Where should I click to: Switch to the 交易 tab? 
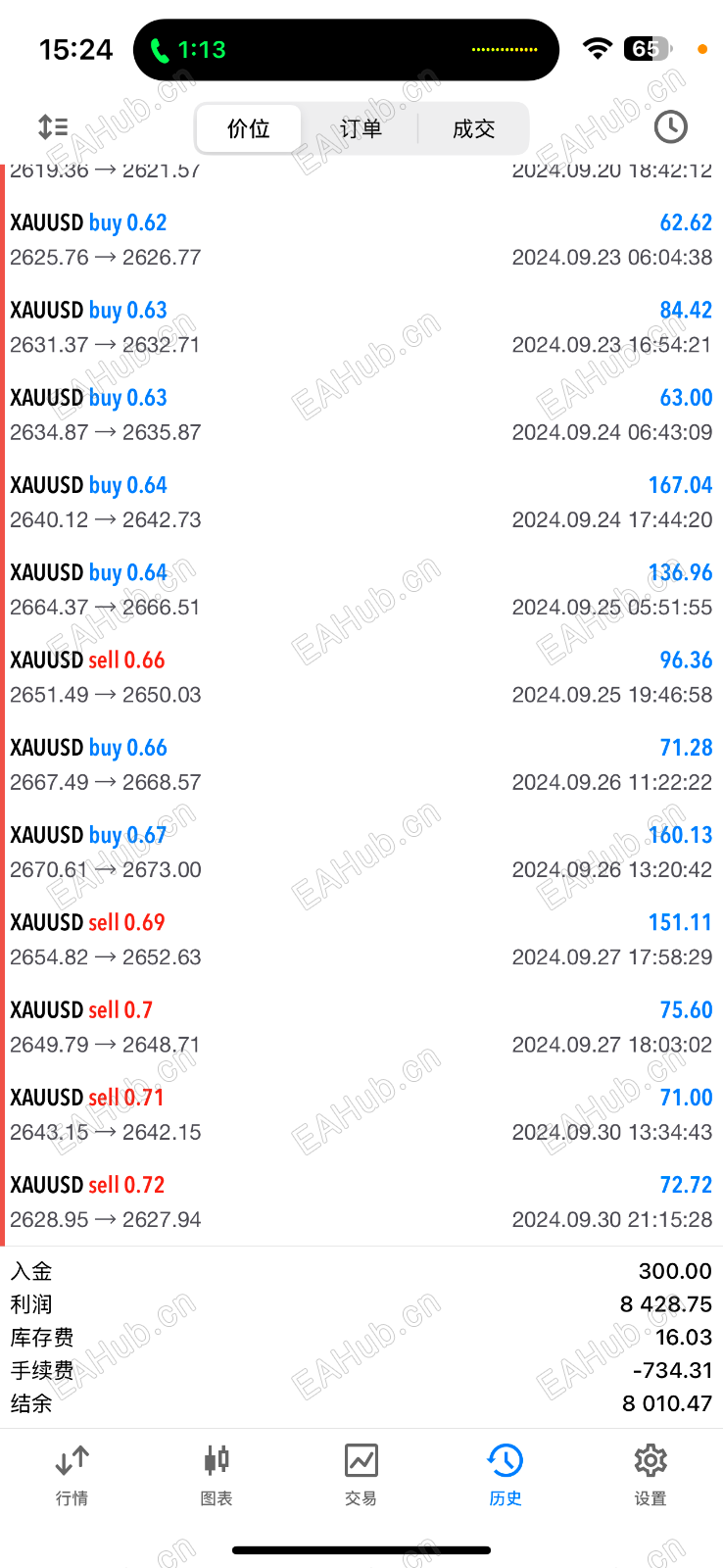361,1474
